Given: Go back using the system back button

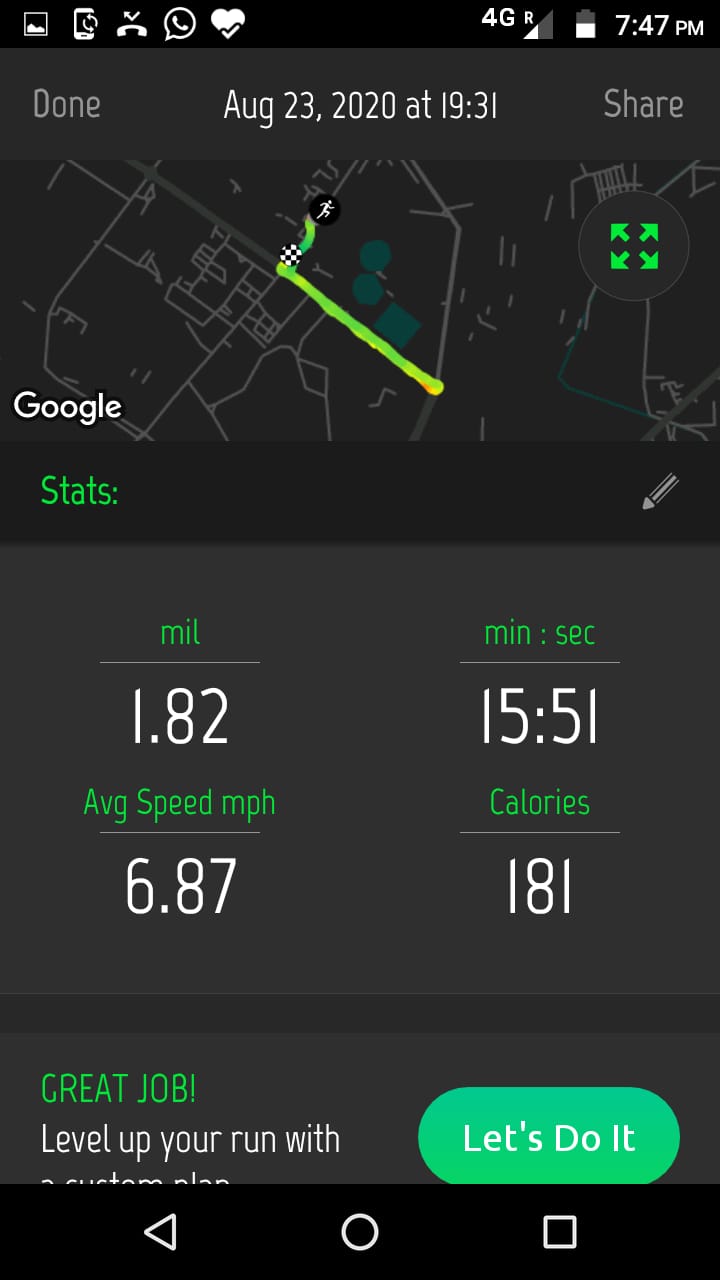Looking at the screenshot, I should (160, 1231).
